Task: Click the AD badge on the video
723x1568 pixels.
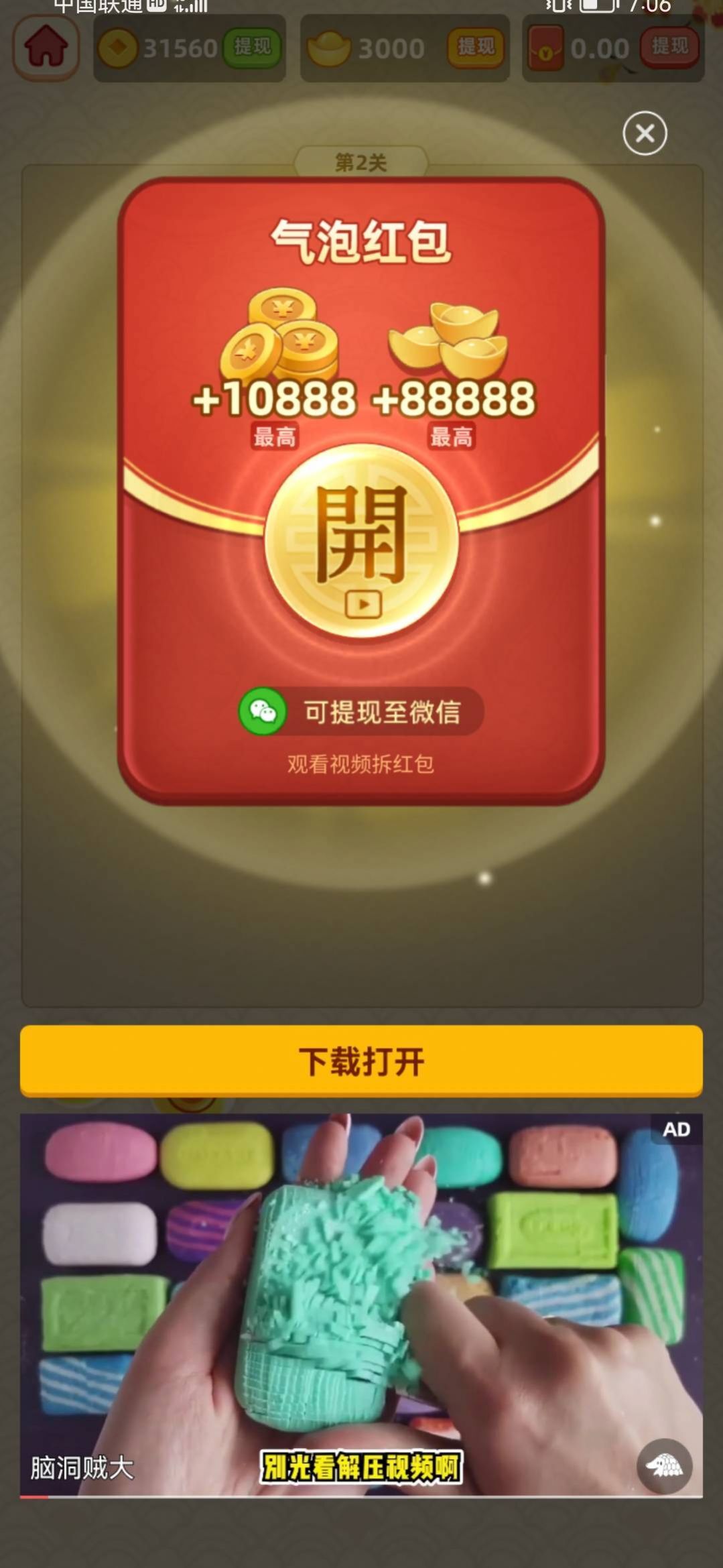Action: (676, 1129)
